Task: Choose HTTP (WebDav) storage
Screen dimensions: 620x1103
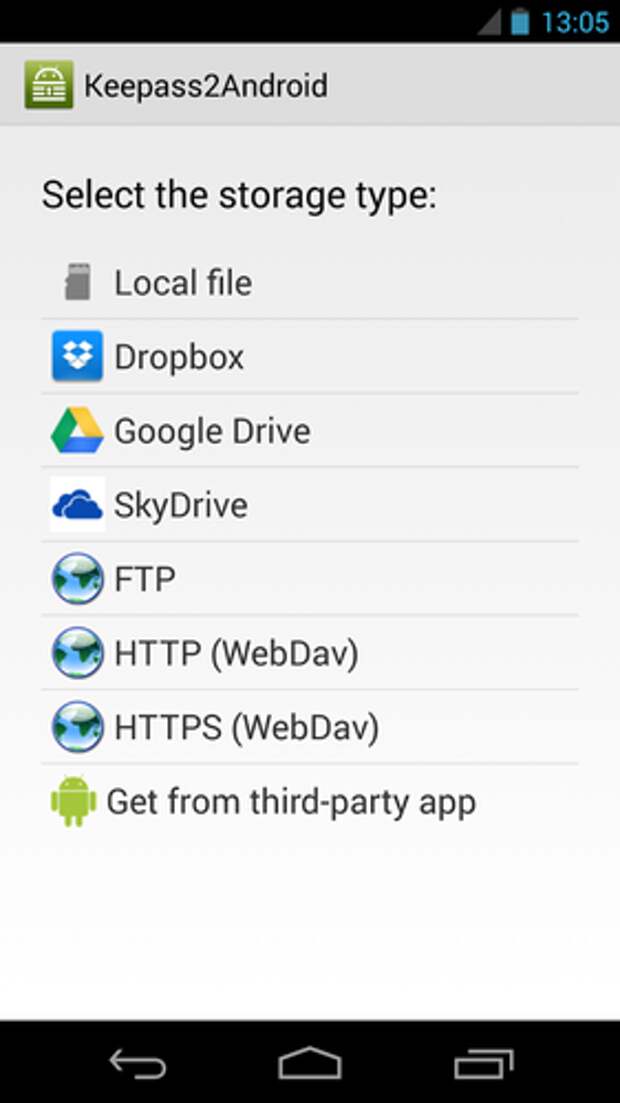Action: 310,653
